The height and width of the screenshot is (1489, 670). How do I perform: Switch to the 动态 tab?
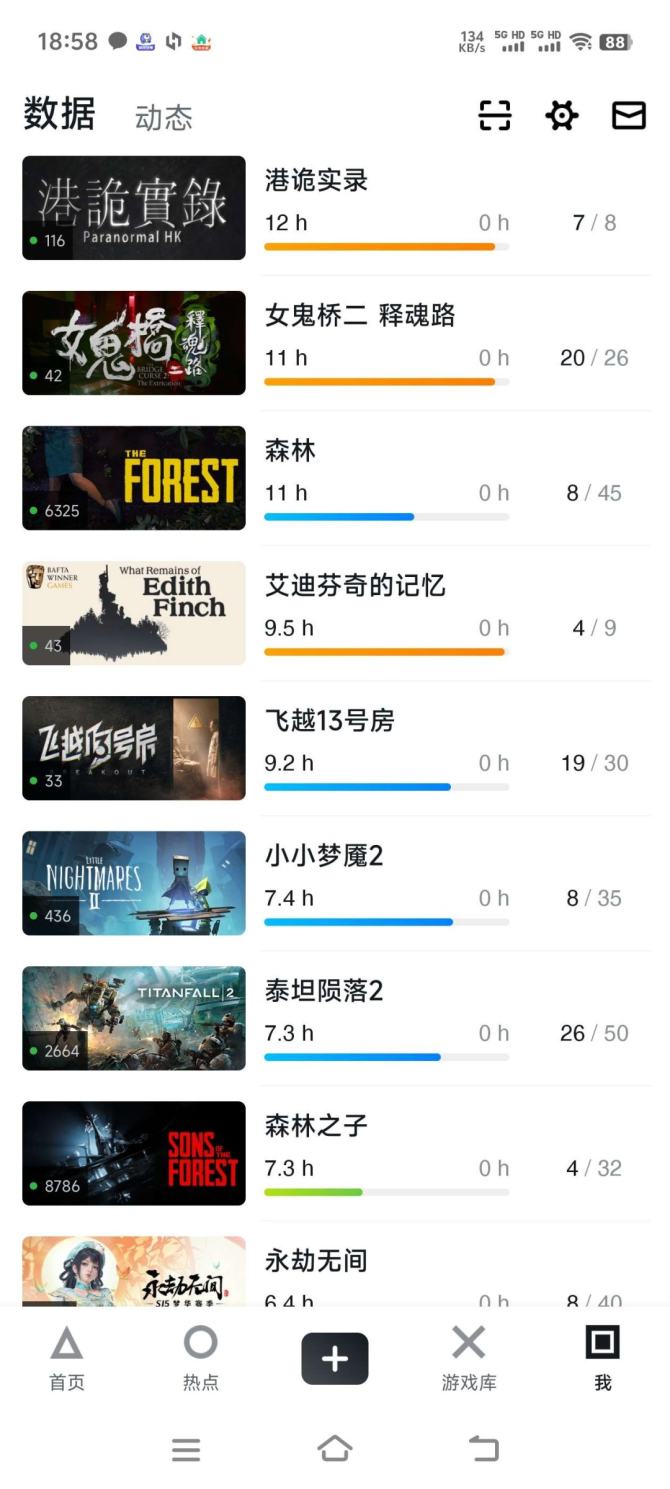pos(163,118)
